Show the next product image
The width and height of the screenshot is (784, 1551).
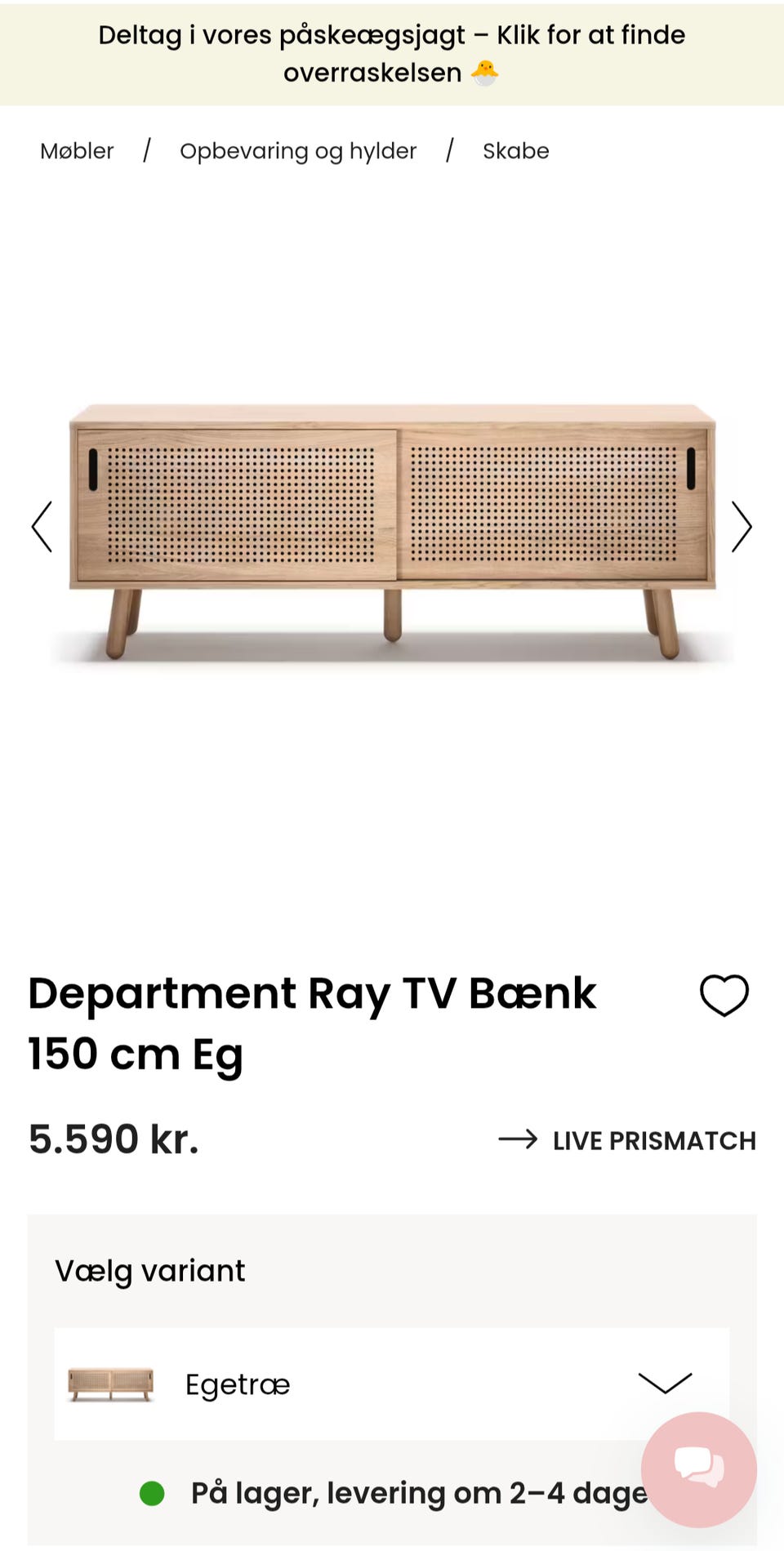741,527
